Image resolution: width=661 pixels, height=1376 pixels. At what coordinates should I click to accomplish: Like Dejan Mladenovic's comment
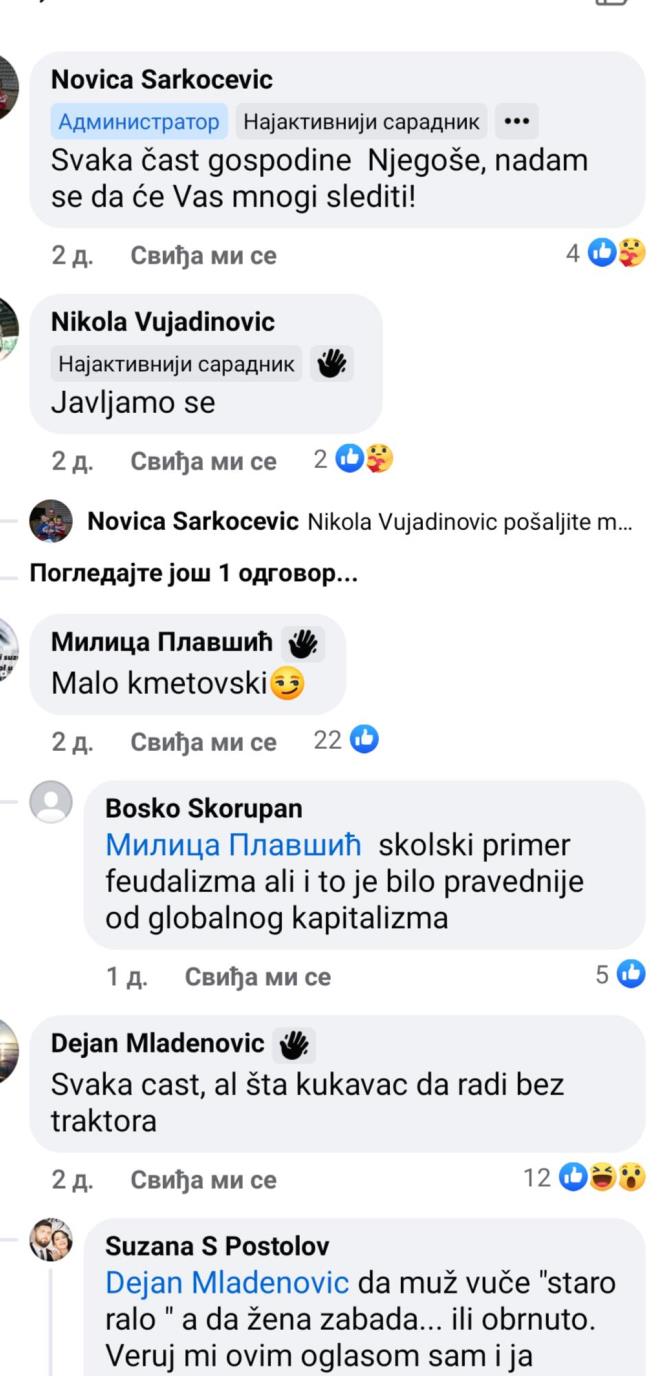coord(203,1180)
